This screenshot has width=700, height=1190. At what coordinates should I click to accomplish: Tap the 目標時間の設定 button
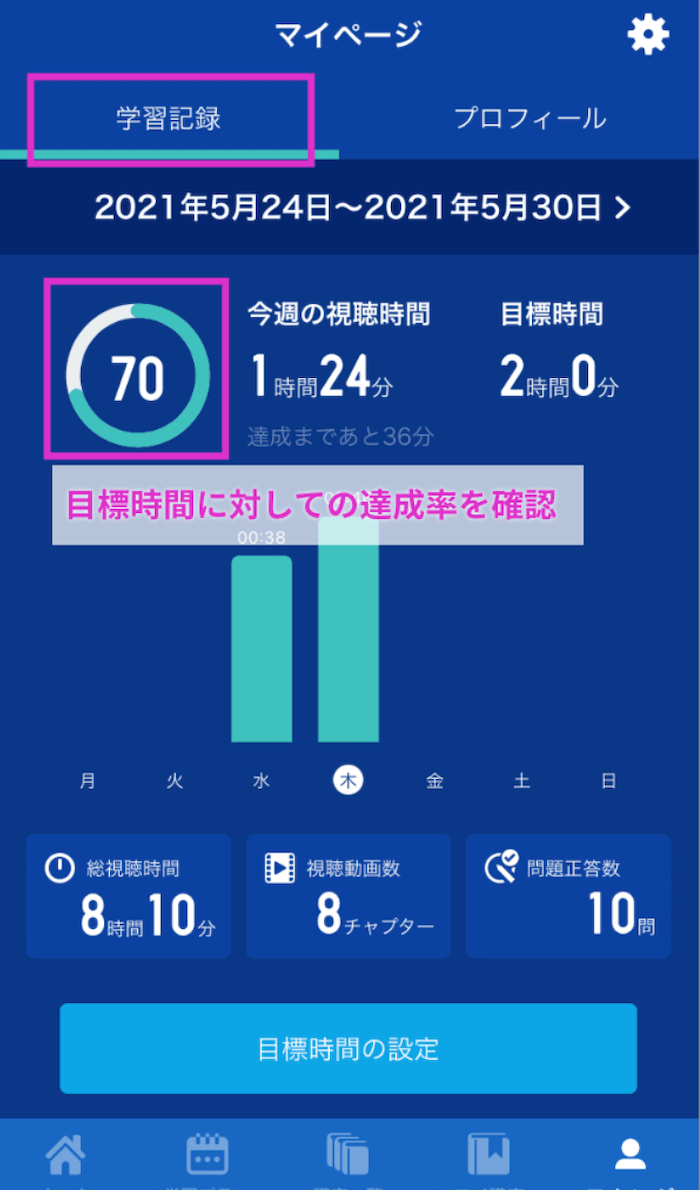tap(348, 1048)
